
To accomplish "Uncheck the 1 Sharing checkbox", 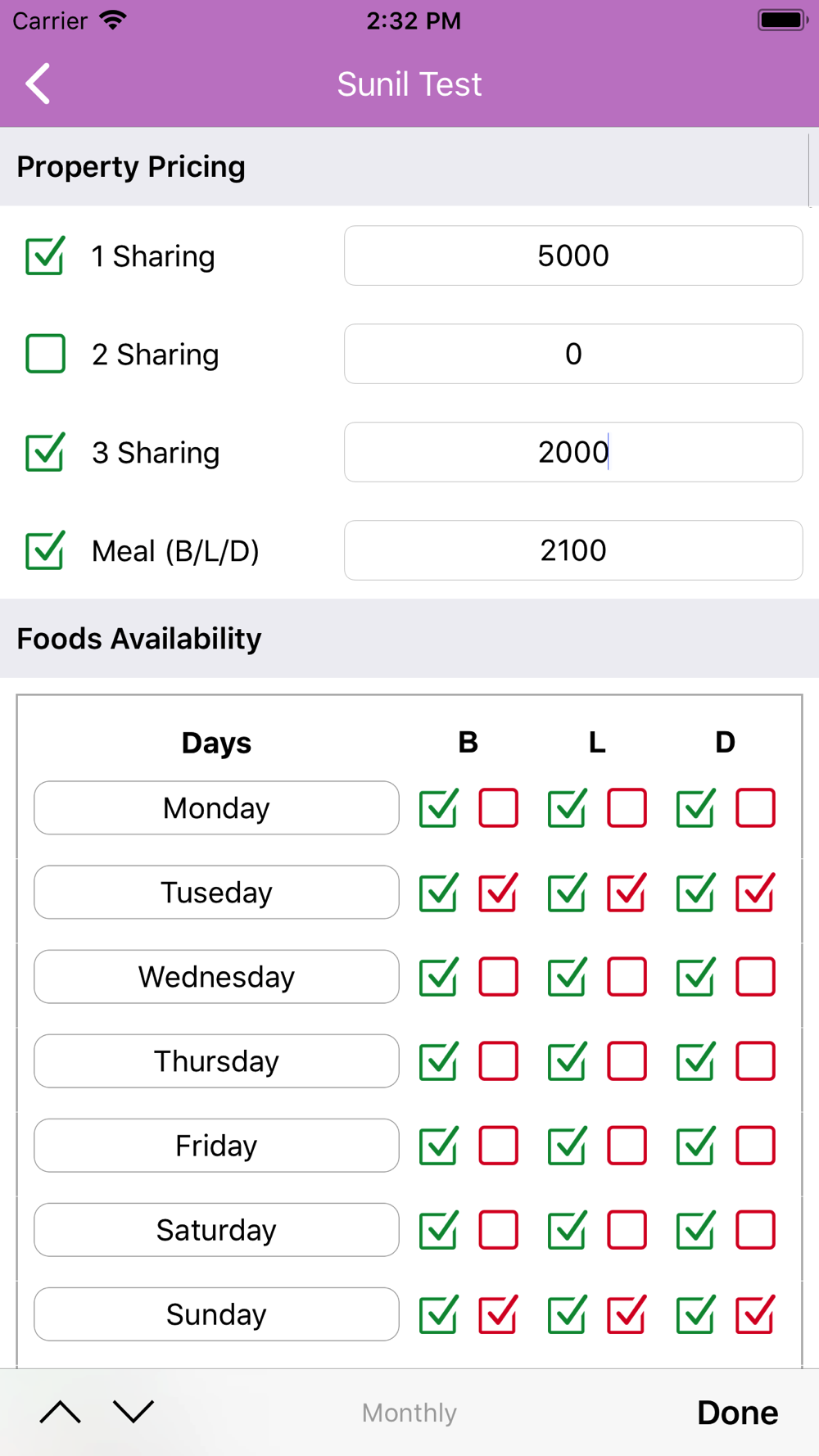I will click(45, 255).
